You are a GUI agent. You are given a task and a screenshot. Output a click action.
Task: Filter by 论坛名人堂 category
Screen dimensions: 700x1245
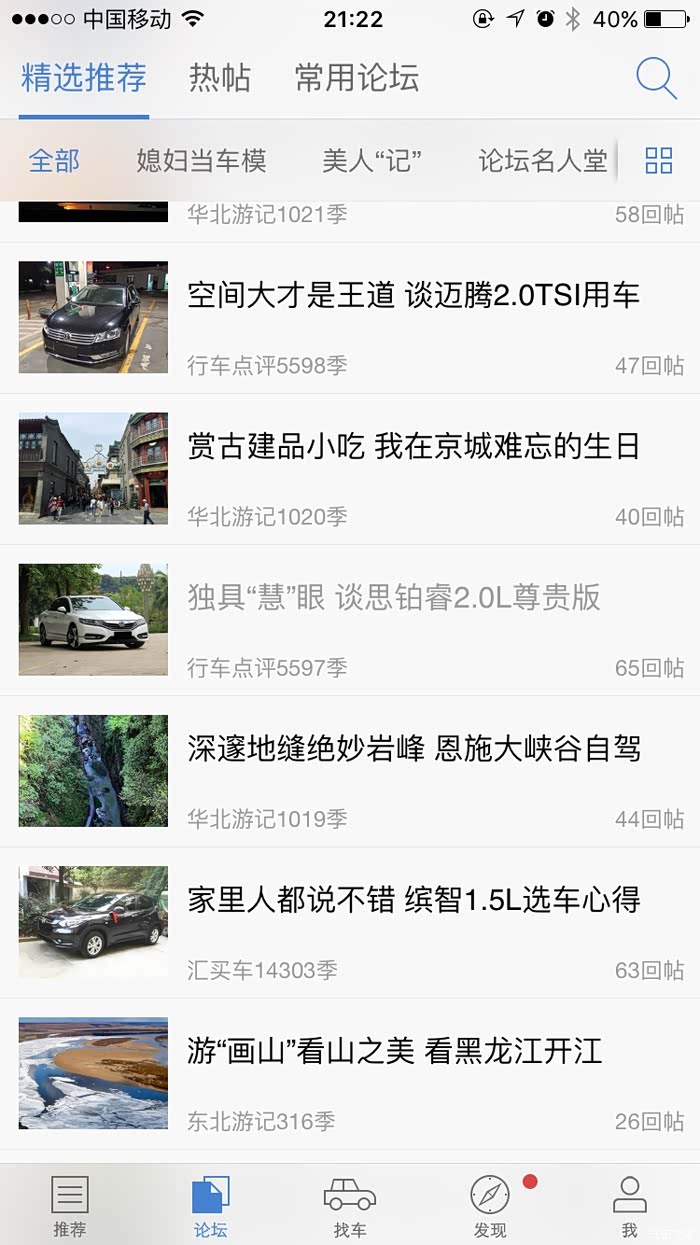[542, 161]
